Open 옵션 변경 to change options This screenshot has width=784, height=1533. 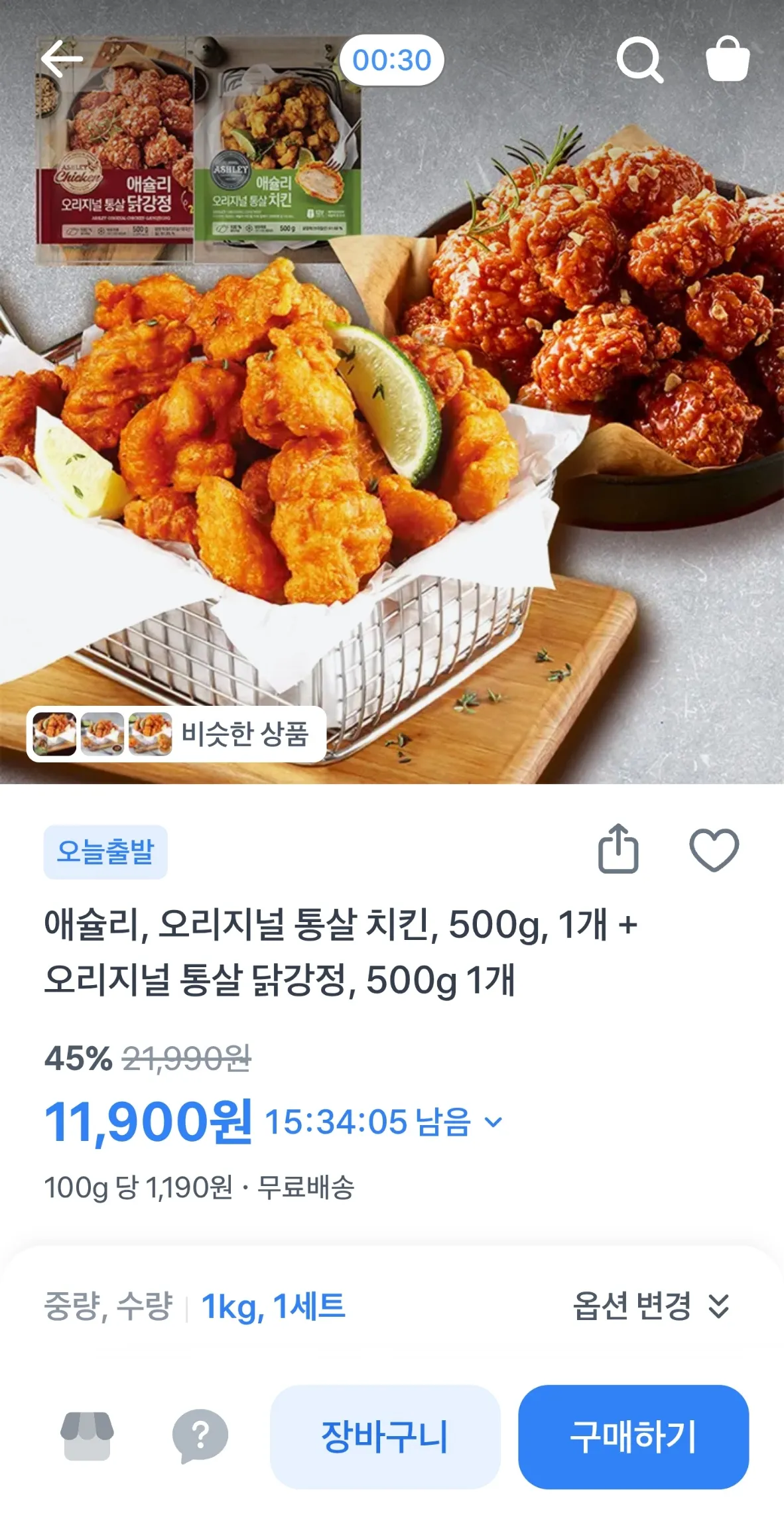[651, 1307]
